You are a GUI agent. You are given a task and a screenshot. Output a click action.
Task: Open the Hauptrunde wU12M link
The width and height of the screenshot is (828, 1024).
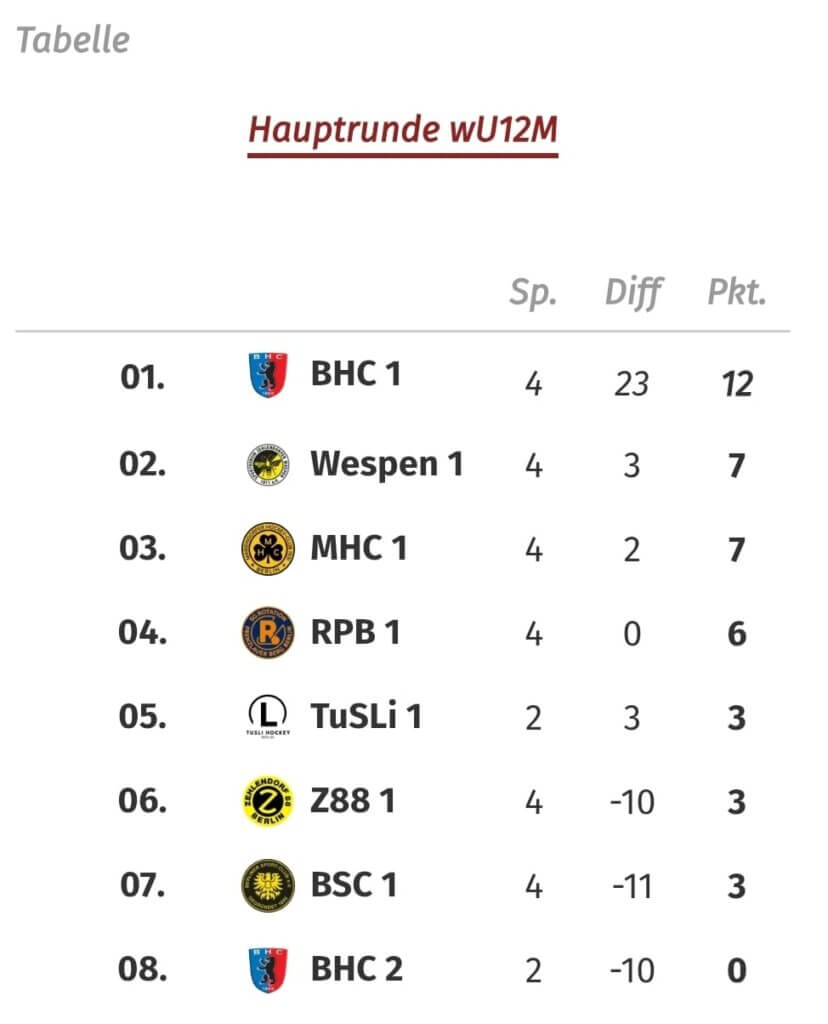pyautogui.click(x=402, y=130)
